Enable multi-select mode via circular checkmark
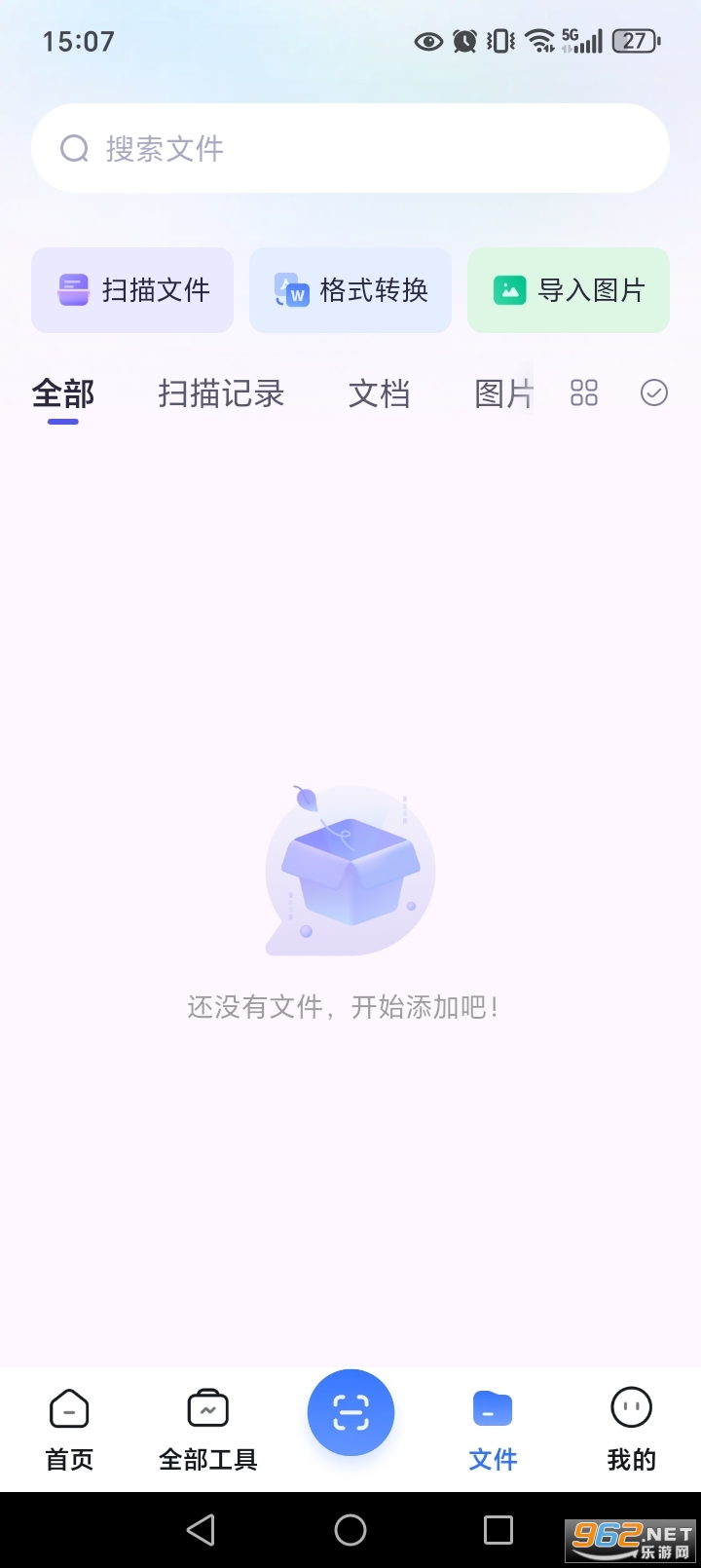 pos(653,392)
